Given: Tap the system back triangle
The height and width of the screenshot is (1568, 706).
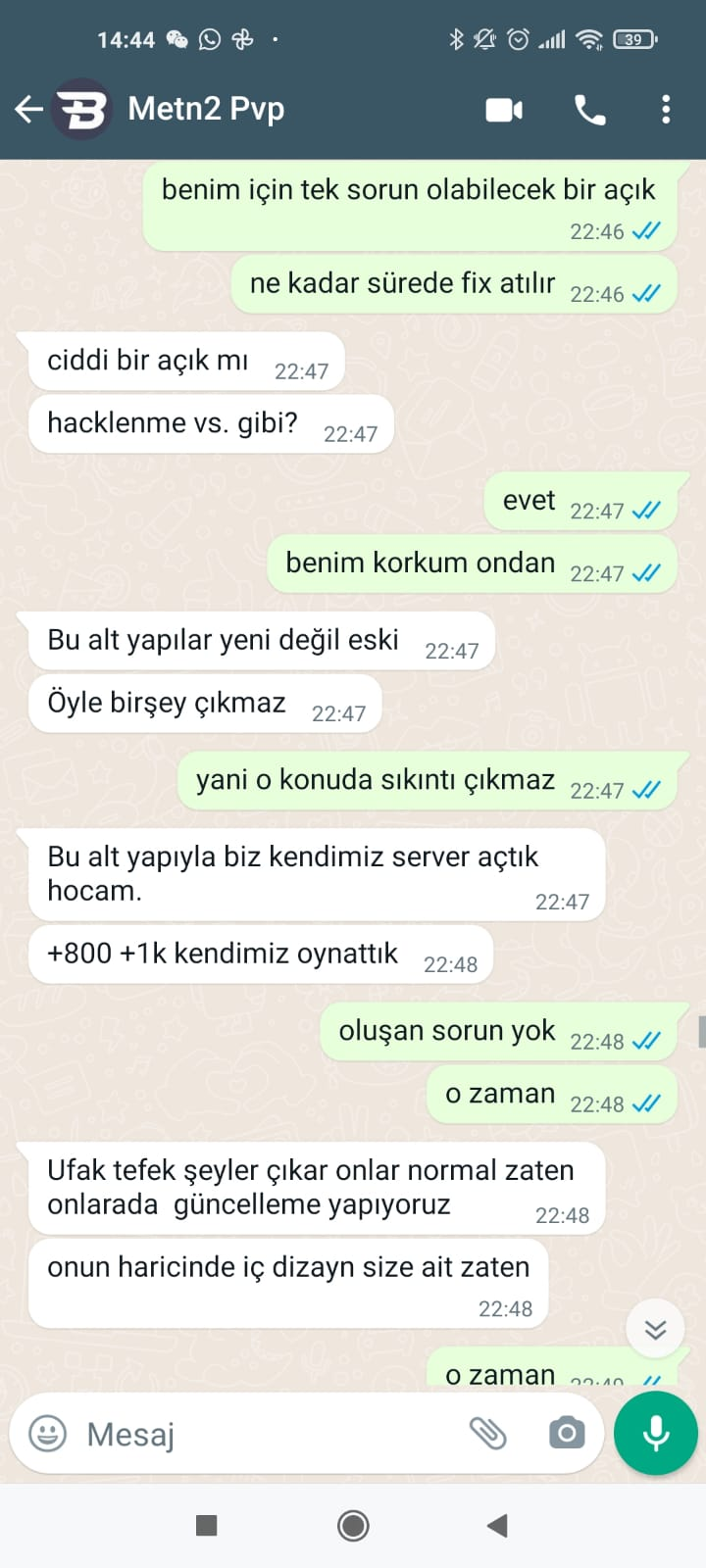Looking at the screenshot, I should [497, 1525].
